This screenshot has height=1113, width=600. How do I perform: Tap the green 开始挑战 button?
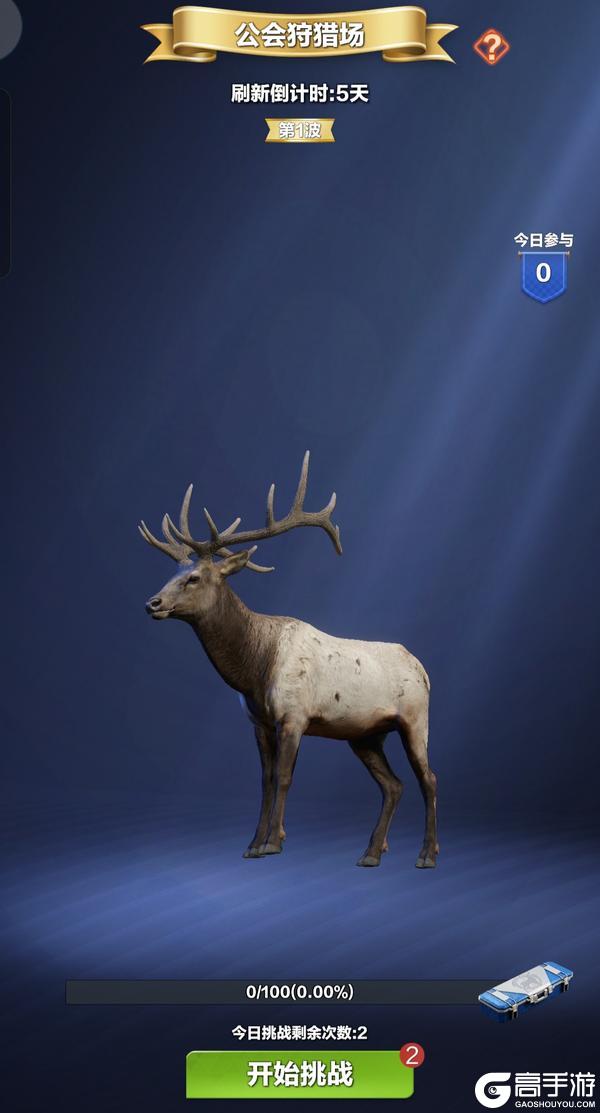pos(300,1075)
